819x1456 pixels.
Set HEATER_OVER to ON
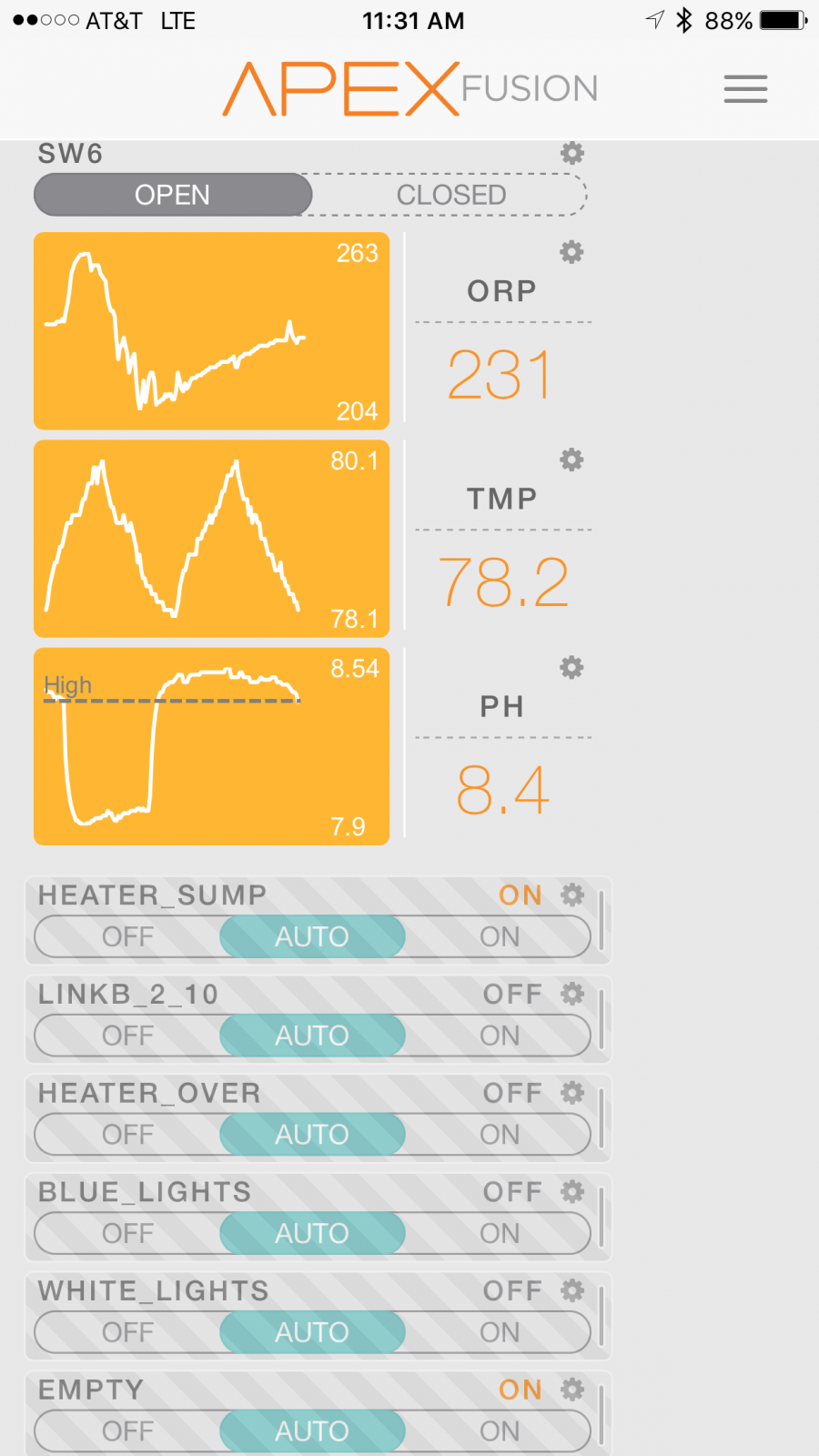499,1135
